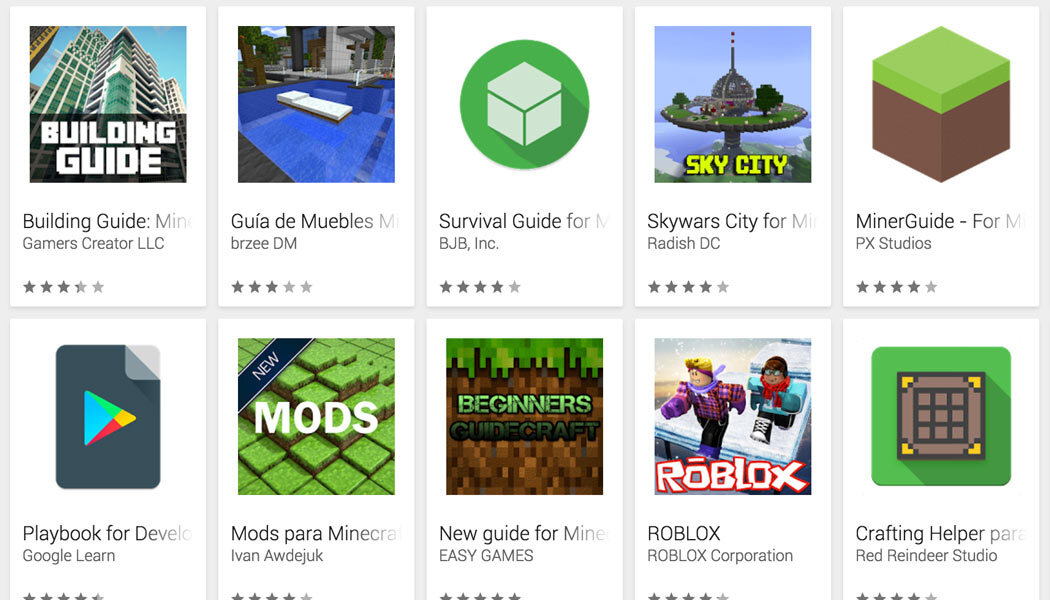
Task: Open Guía de Muebles by brzee DM
Action: click(x=316, y=105)
